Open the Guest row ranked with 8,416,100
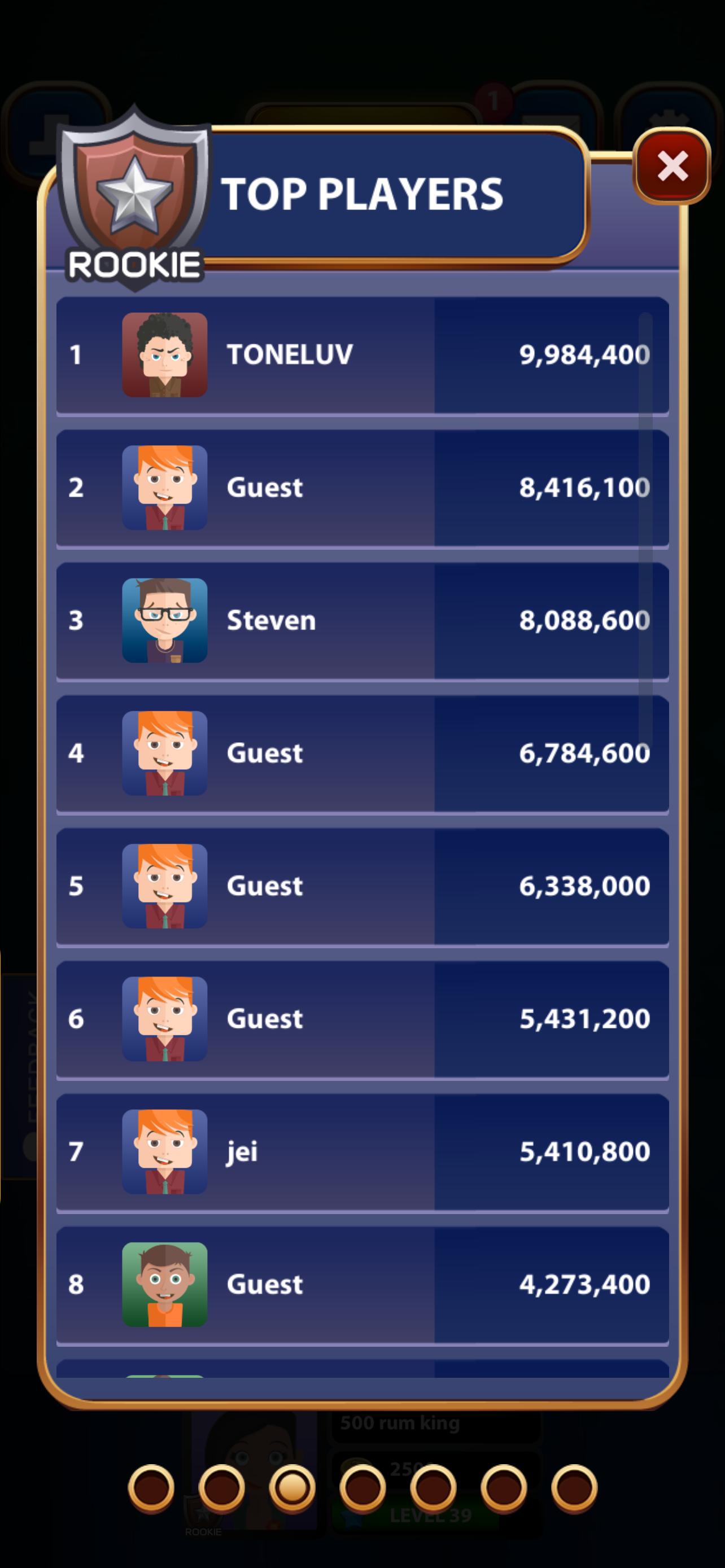The image size is (725, 1568). point(362,489)
